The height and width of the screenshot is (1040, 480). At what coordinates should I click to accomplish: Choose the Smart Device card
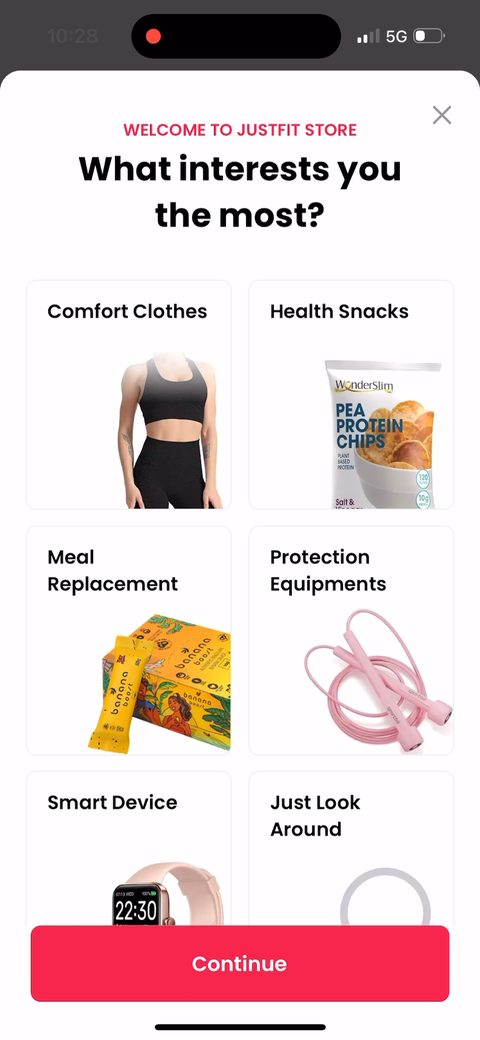(129, 848)
